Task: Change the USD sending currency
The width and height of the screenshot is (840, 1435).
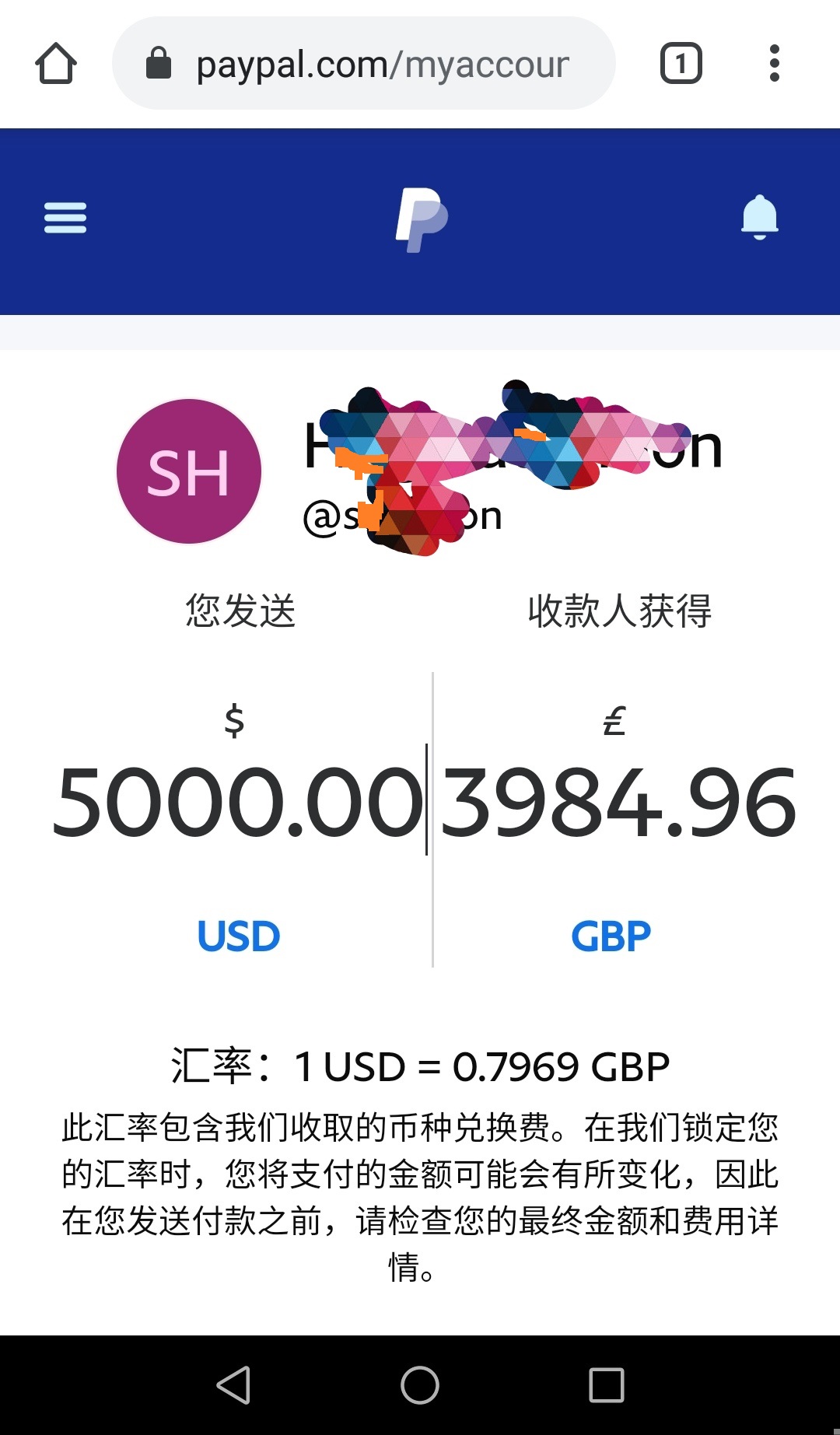Action: coord(238,936)
